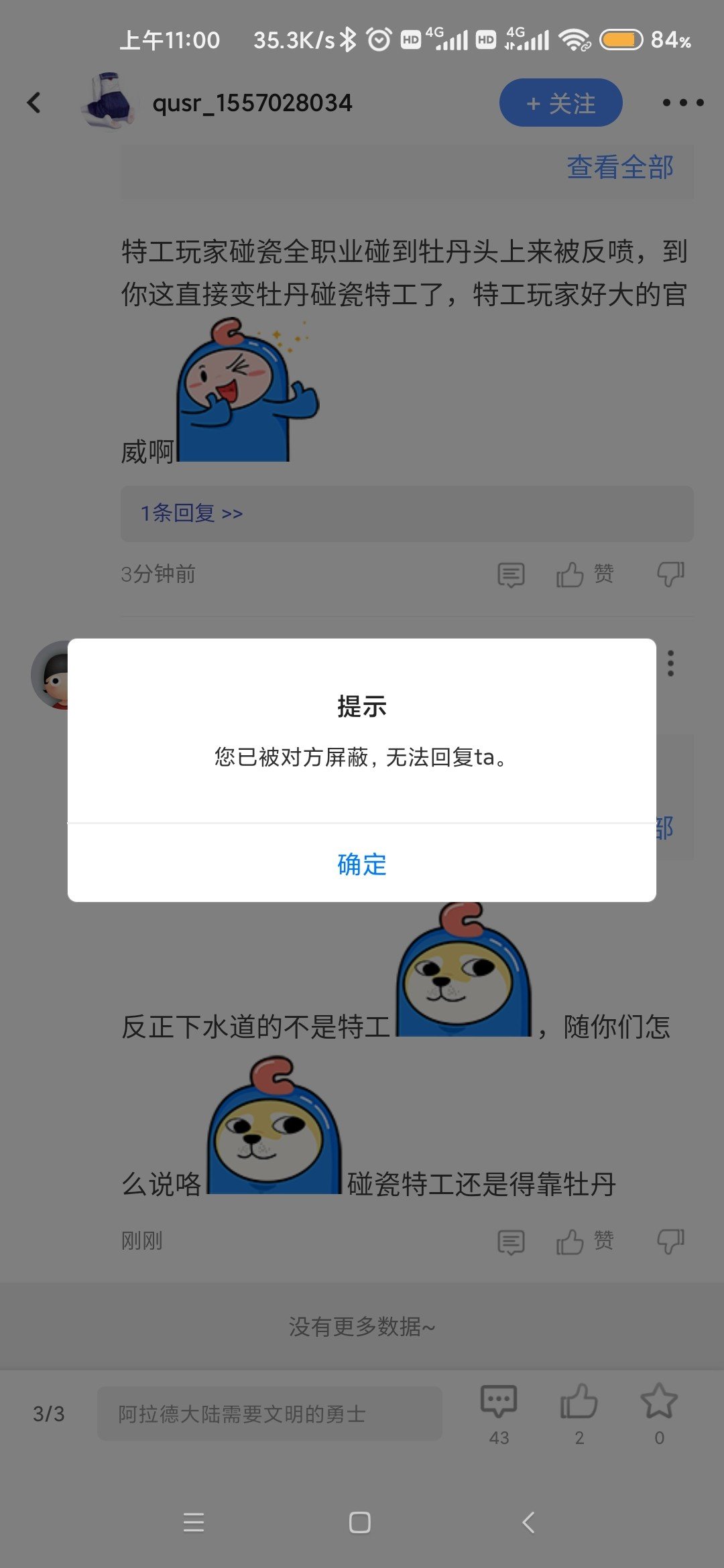The image size is (724, 1568).
Task: Reply to the comment posted 刚刚
Action: [x=511, y=1242]
